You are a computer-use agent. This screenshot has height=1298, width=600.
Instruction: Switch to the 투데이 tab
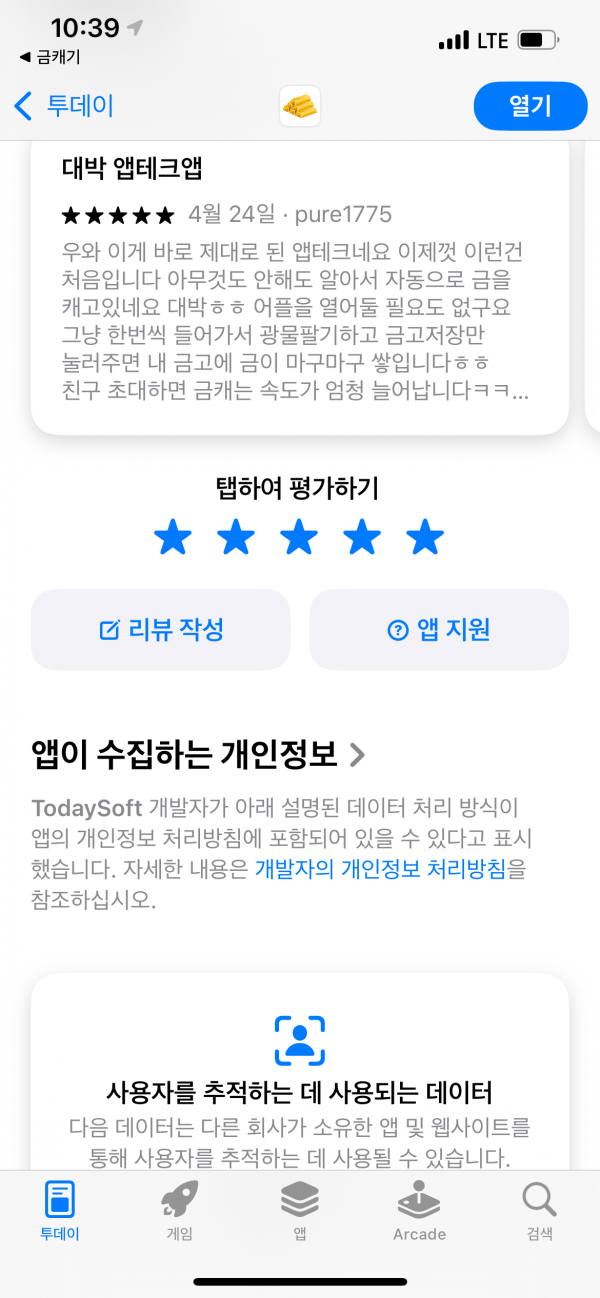pos(60,1210)
